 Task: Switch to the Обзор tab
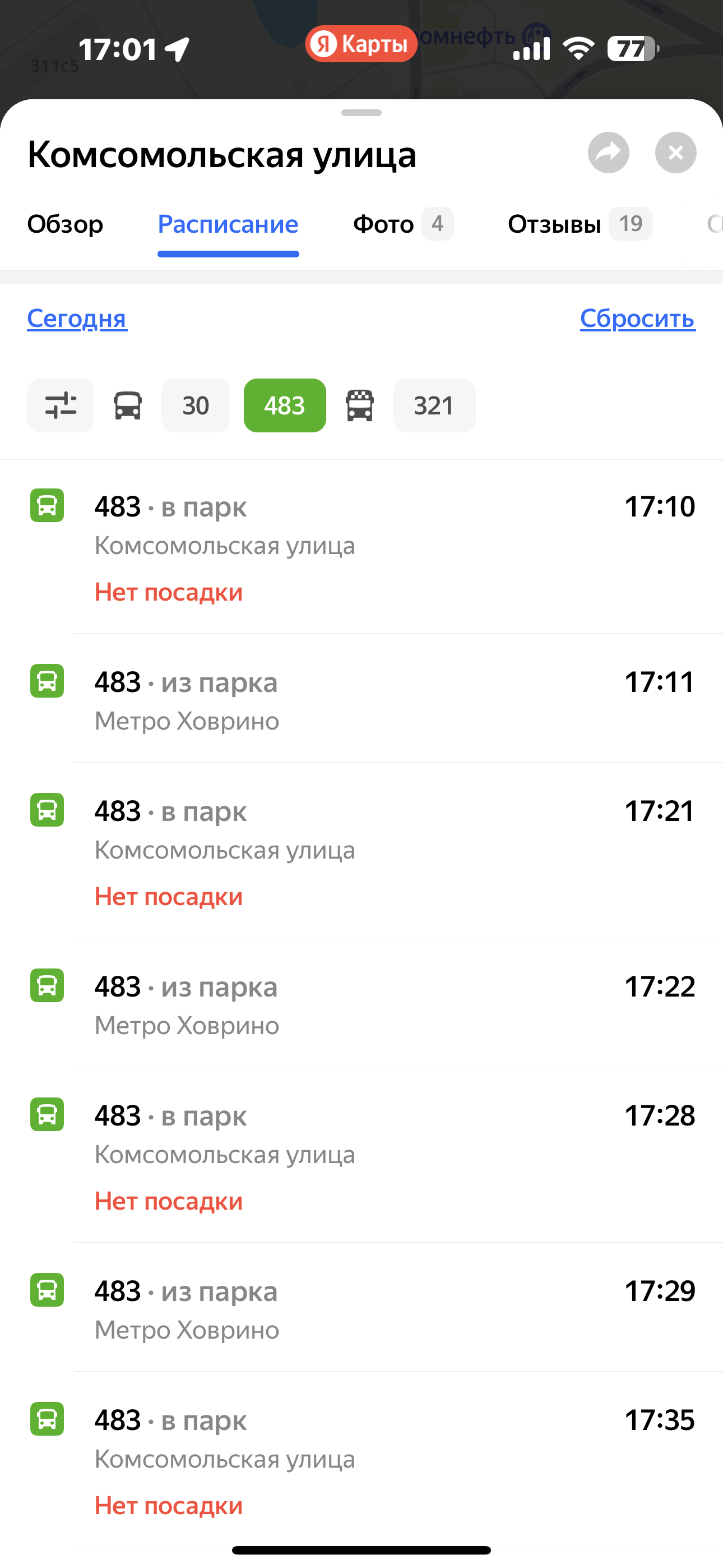65,225
